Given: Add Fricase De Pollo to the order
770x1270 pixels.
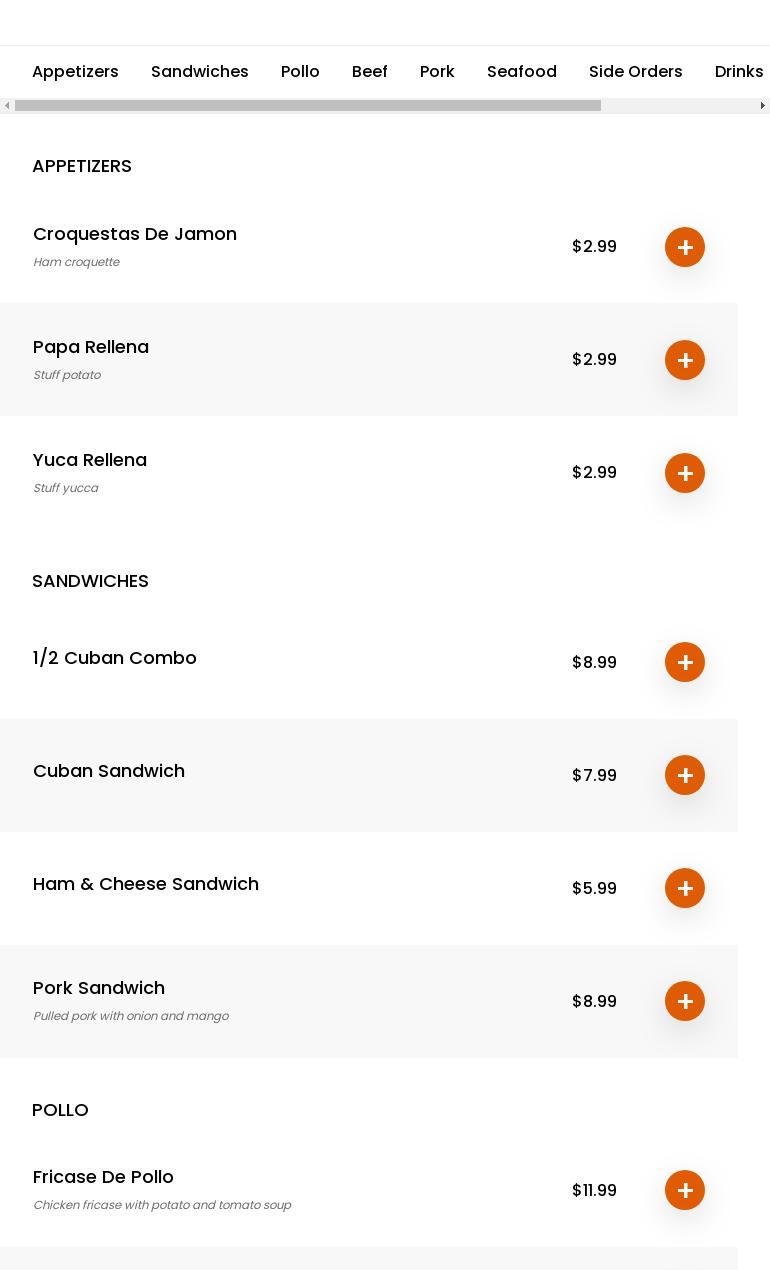Looking at the screenshot, I should coord(685,1190).
